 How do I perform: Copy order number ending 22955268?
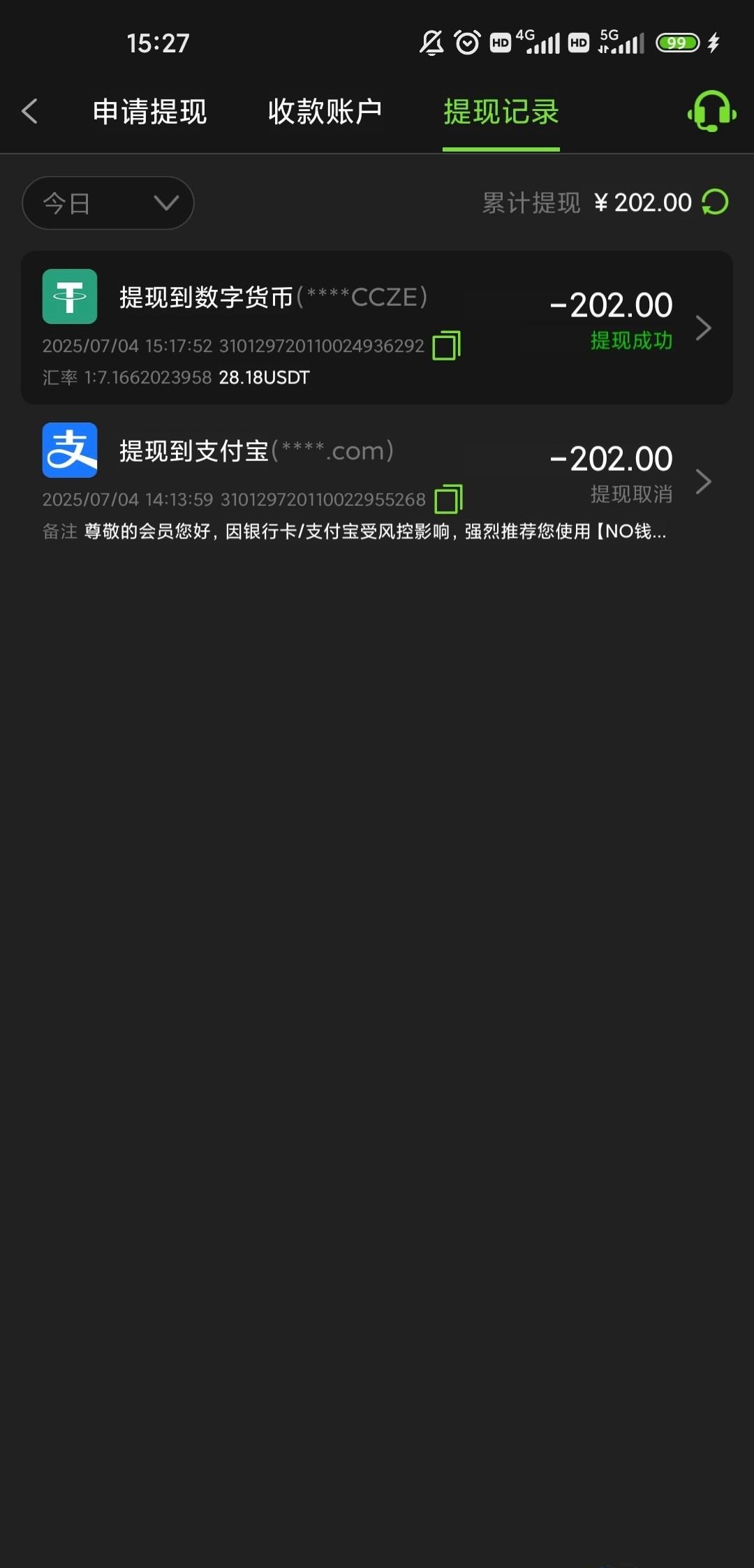448,499
